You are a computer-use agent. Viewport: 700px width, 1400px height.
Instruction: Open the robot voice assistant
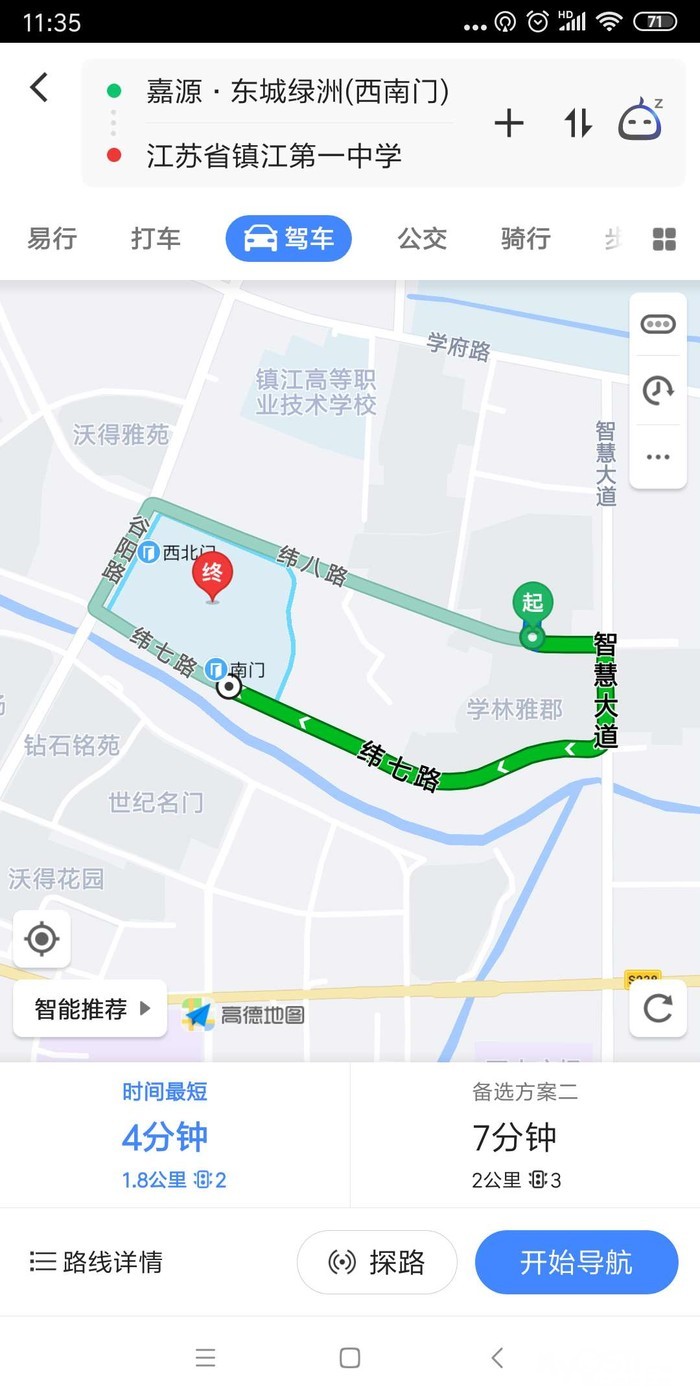coord(641,121)
